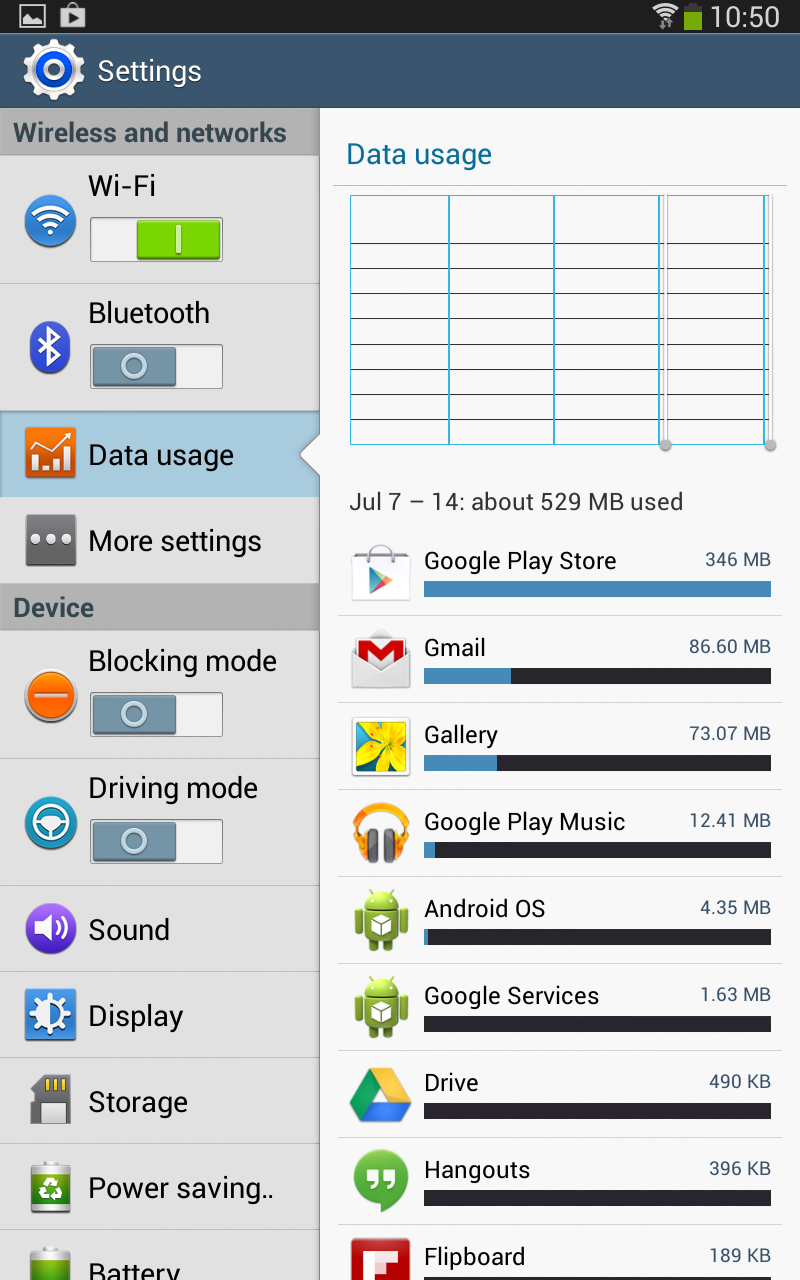Select the Data usage settings row
The height and width of the screenshot is (1280, 800).
(x=160, y=455)
